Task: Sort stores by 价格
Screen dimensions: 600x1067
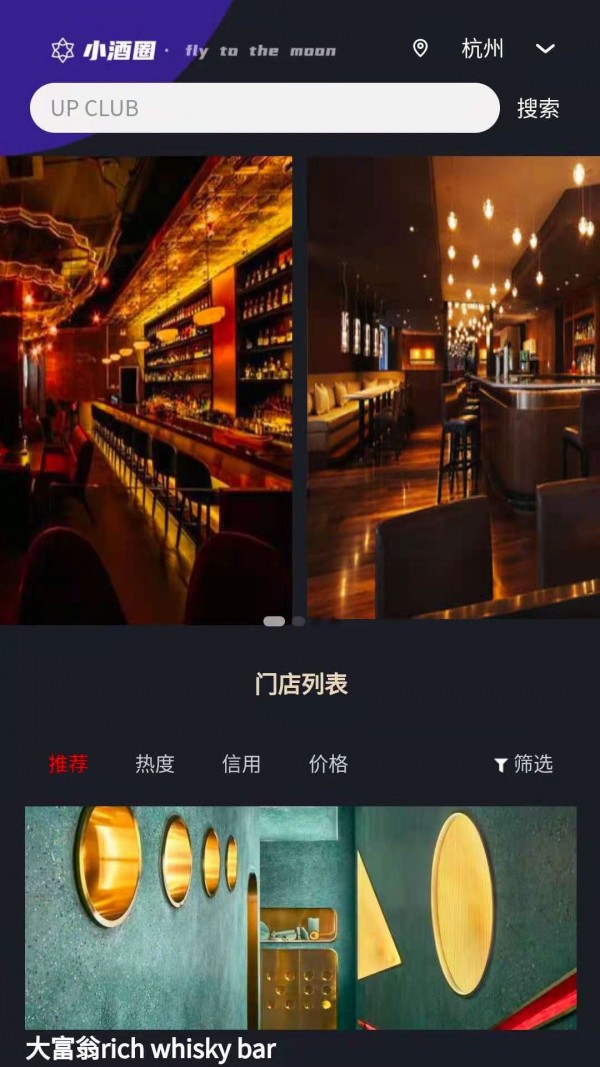Action: click(x=328, y=764)
